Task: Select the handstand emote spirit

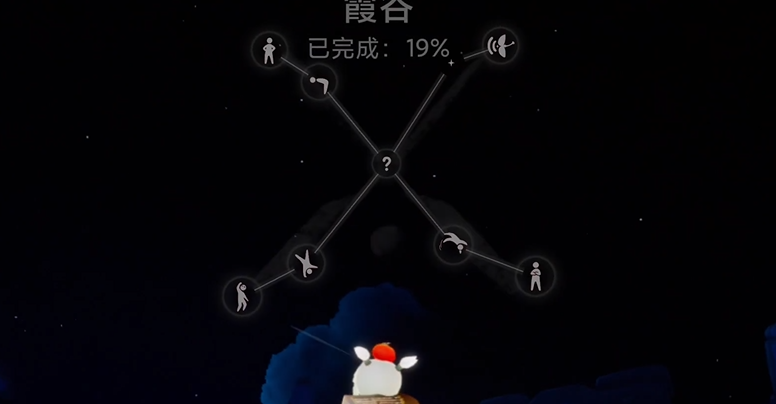Action: pos(306,264)
